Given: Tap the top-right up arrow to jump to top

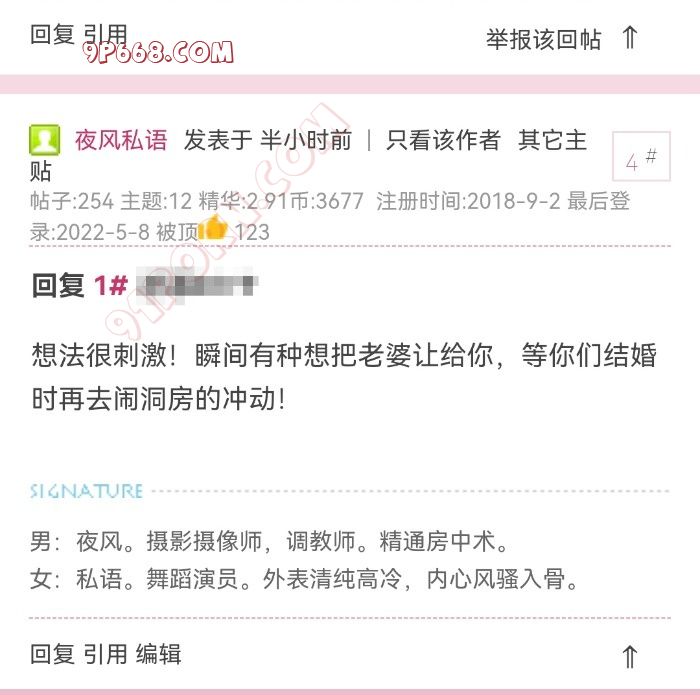Looking at the screenshot, I should (x=629, y=39).
